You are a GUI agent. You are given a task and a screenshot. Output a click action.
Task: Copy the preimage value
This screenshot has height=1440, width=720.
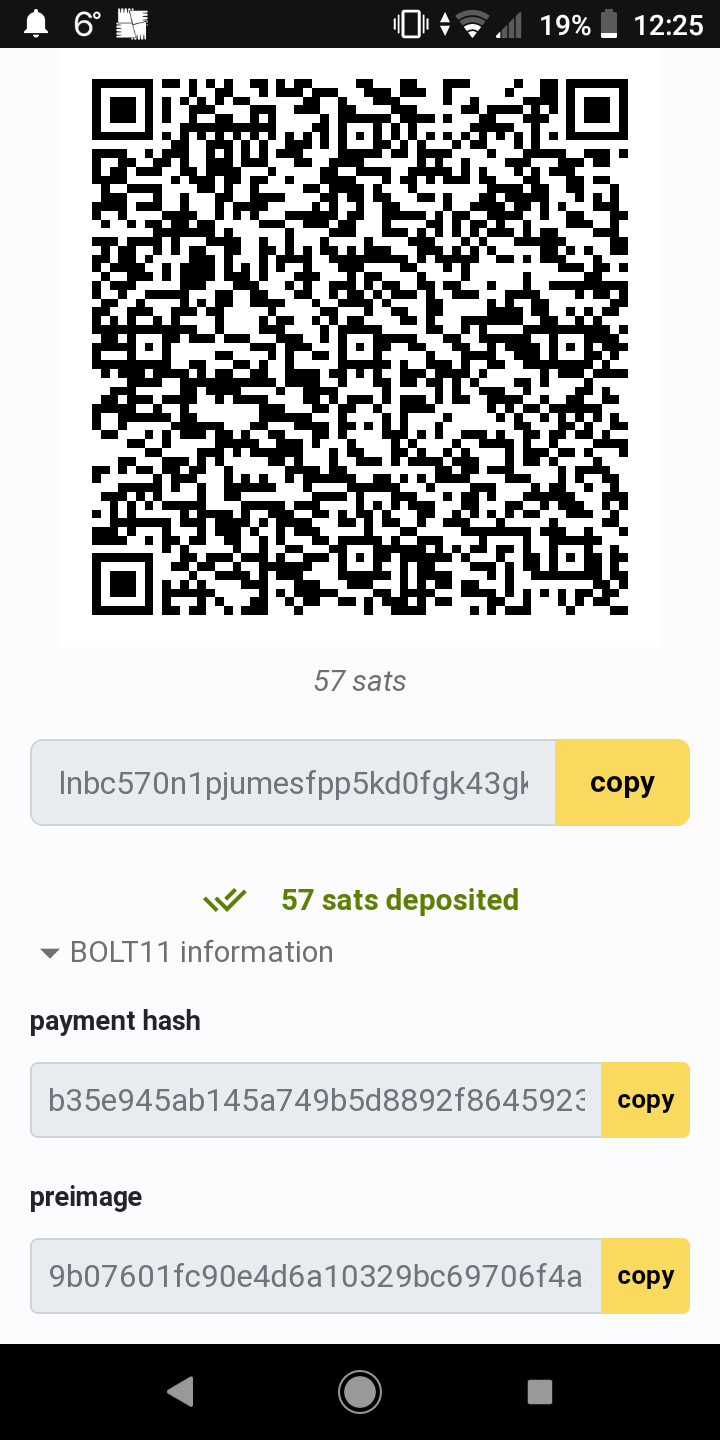(645, 1276)
